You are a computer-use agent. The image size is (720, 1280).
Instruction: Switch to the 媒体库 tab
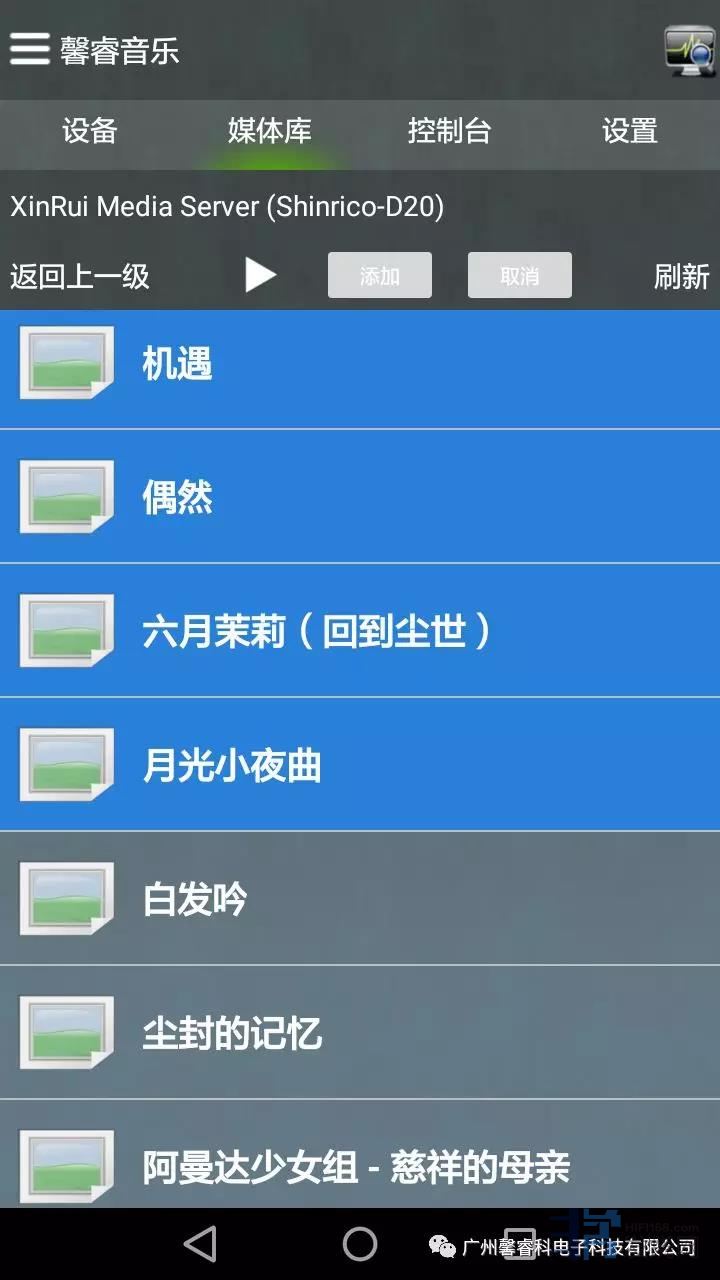click(x=270, y=131)
